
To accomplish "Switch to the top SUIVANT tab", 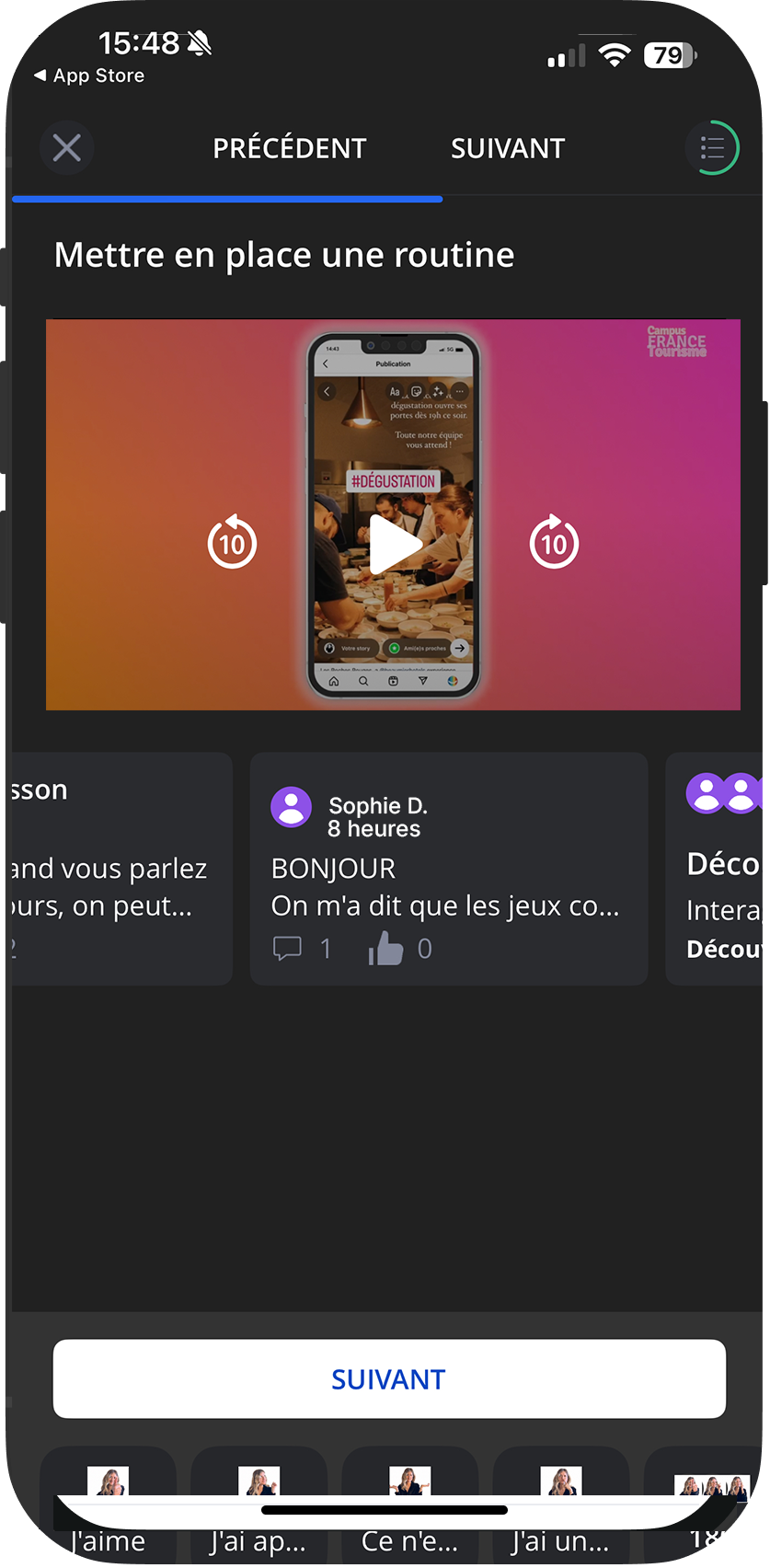I will [508, 147].
